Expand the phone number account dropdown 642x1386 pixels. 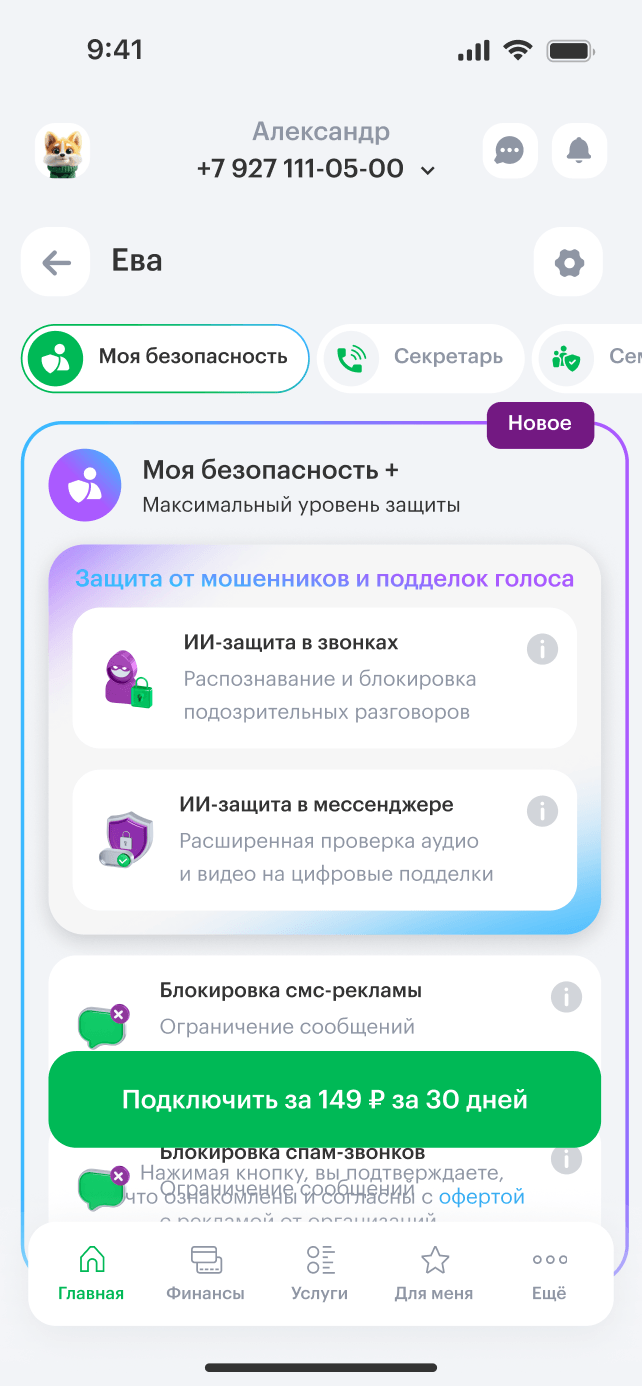(x=428, y=170)
